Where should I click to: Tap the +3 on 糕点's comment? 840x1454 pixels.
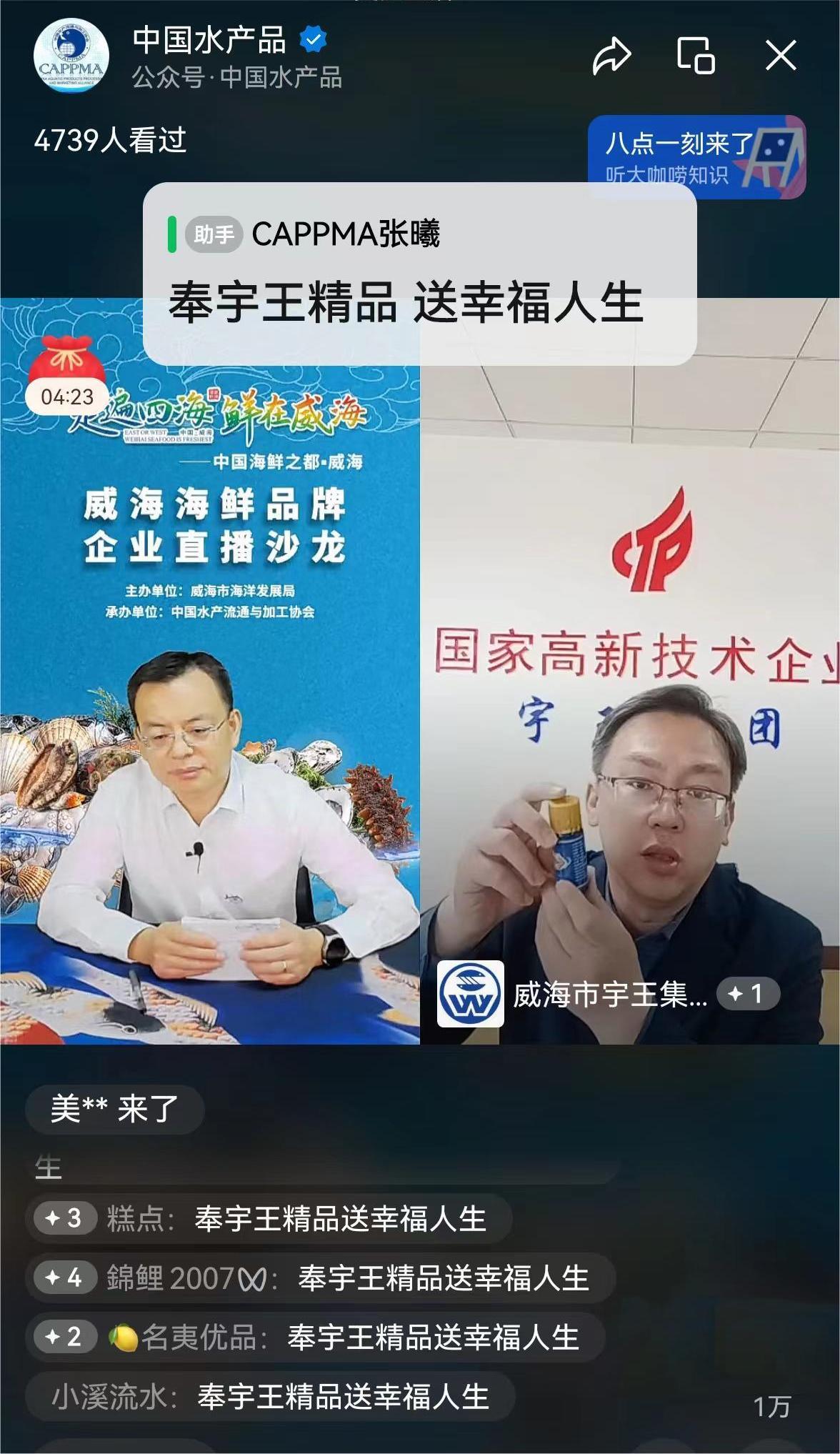click(x=63, y=1218)
